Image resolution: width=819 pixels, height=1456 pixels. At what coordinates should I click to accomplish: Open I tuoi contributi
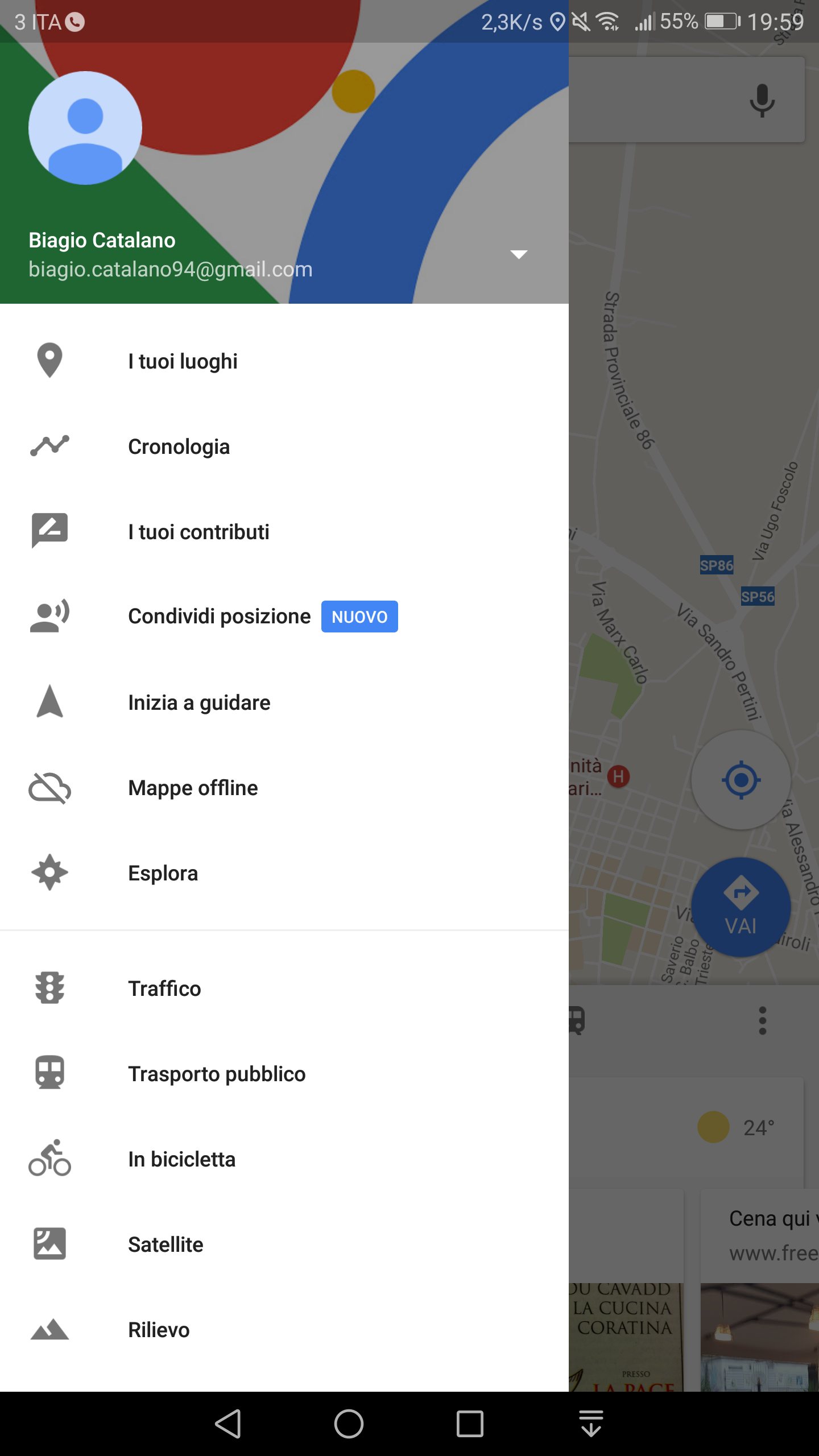pos(284,532)
